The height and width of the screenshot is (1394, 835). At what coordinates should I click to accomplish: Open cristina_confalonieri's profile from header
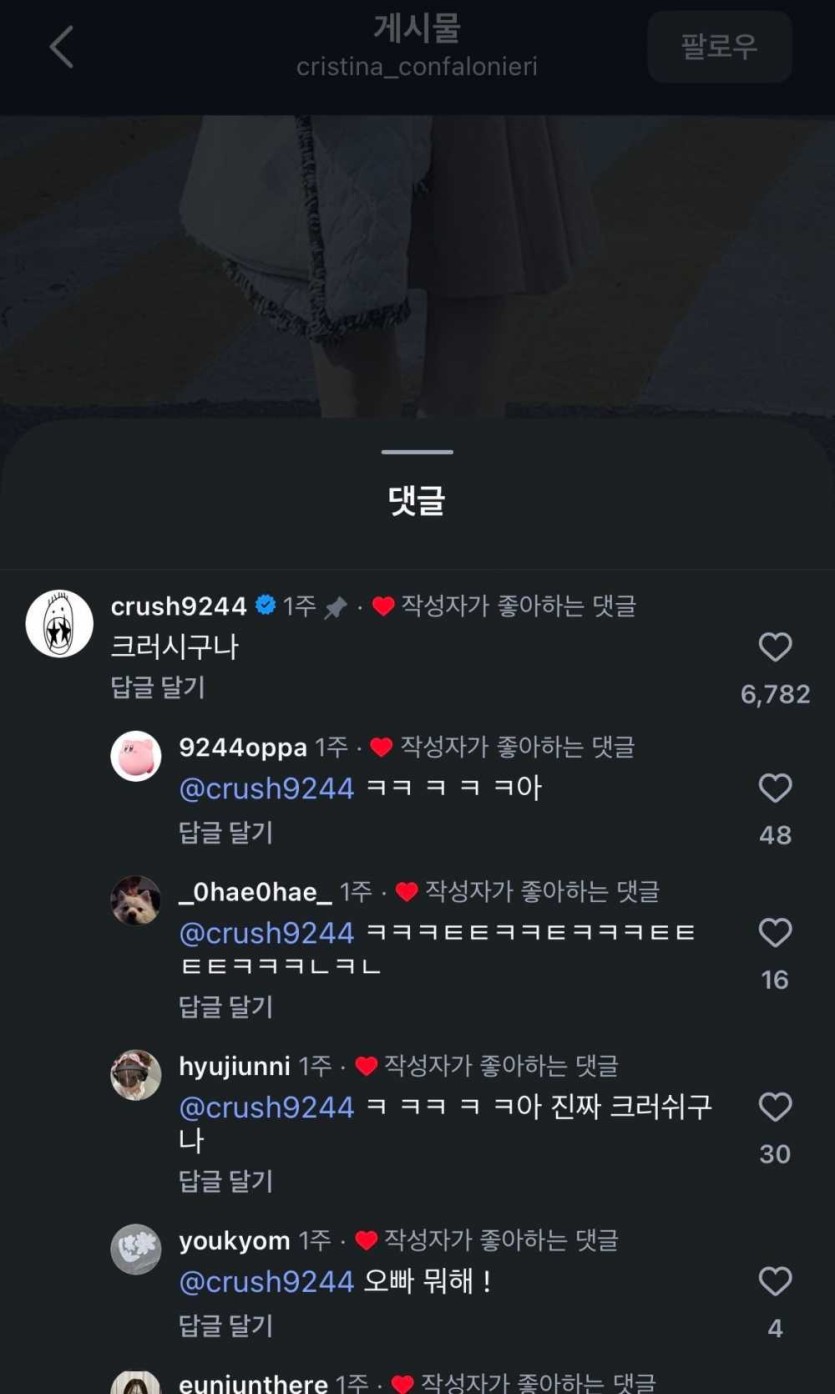(416, 67)
